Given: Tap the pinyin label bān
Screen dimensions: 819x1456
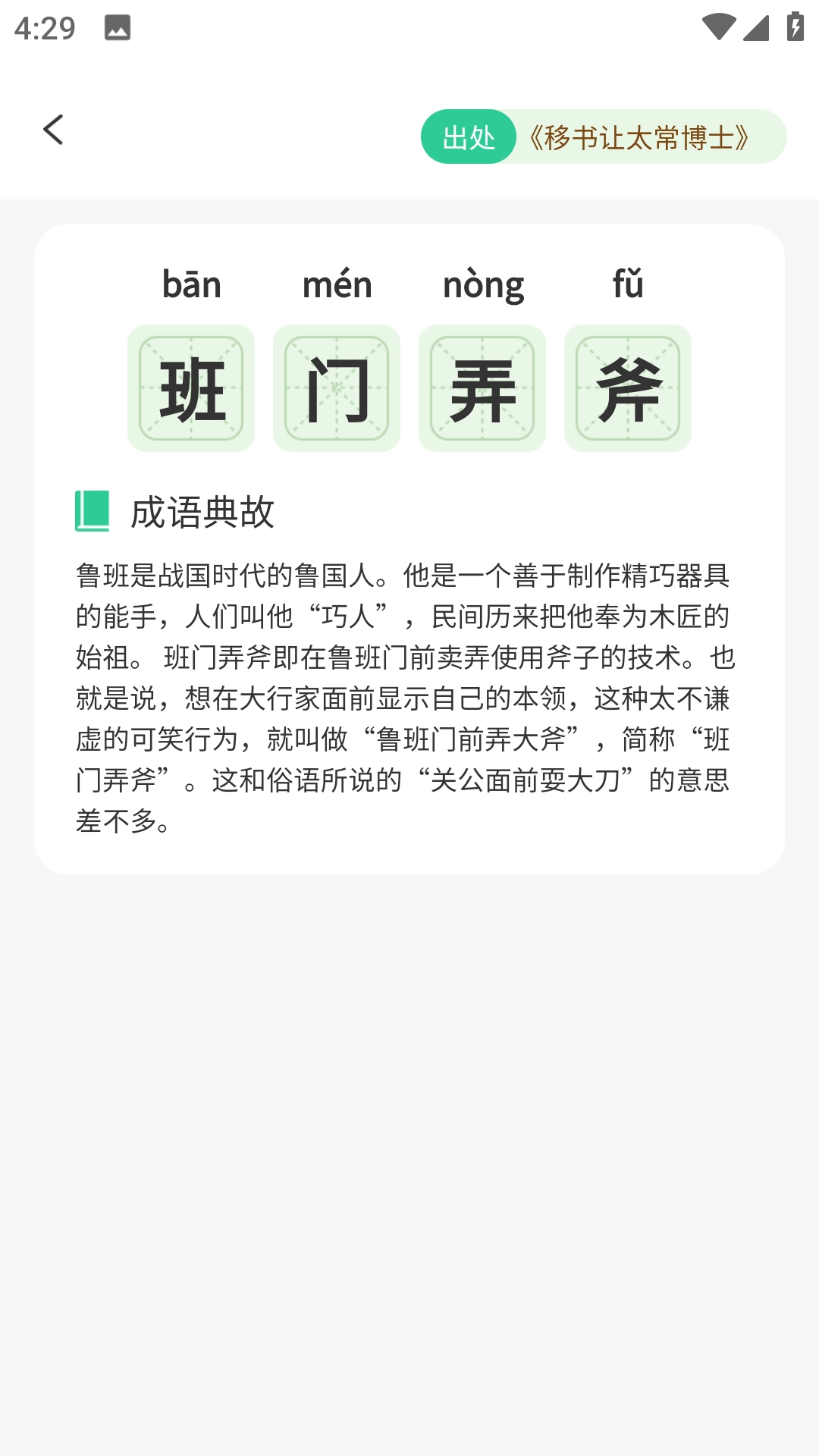Looking at the screenshot, I should (191, 284).
